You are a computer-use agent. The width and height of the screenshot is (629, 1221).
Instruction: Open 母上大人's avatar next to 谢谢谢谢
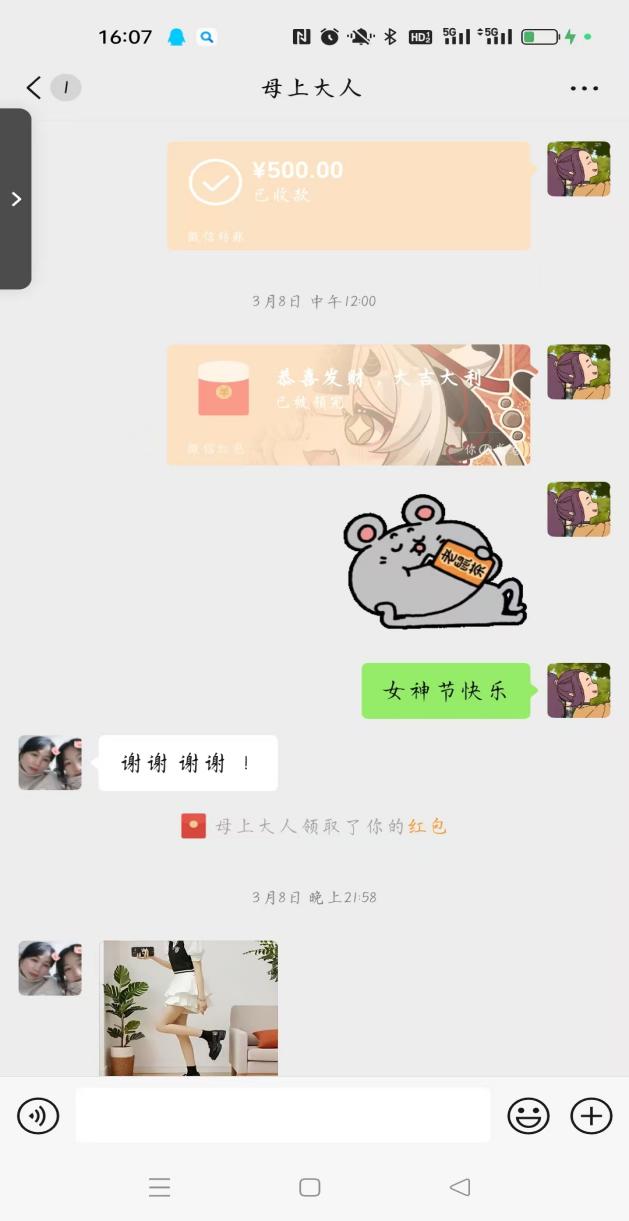pyautogui.click(x=50, y=763)
